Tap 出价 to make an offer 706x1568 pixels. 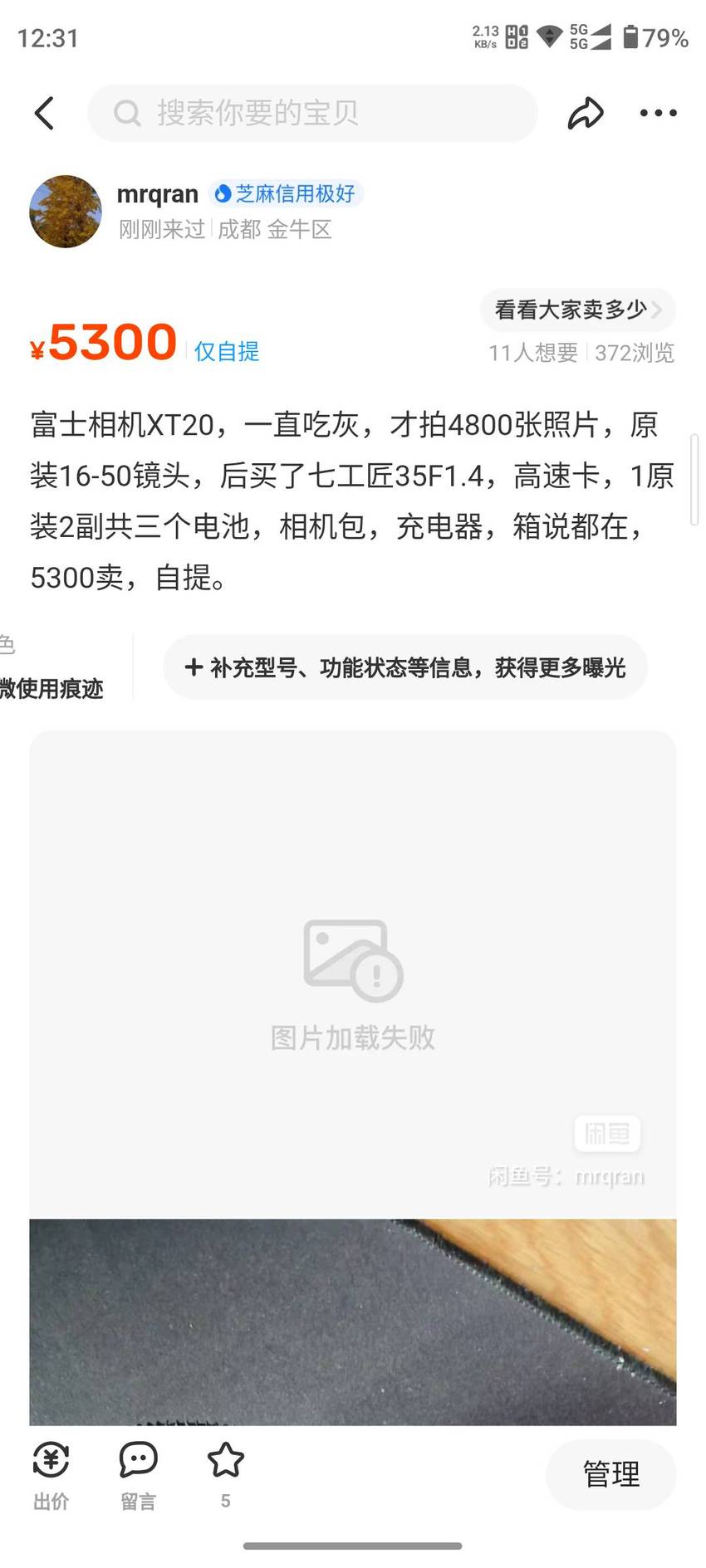pos(51,1476)
